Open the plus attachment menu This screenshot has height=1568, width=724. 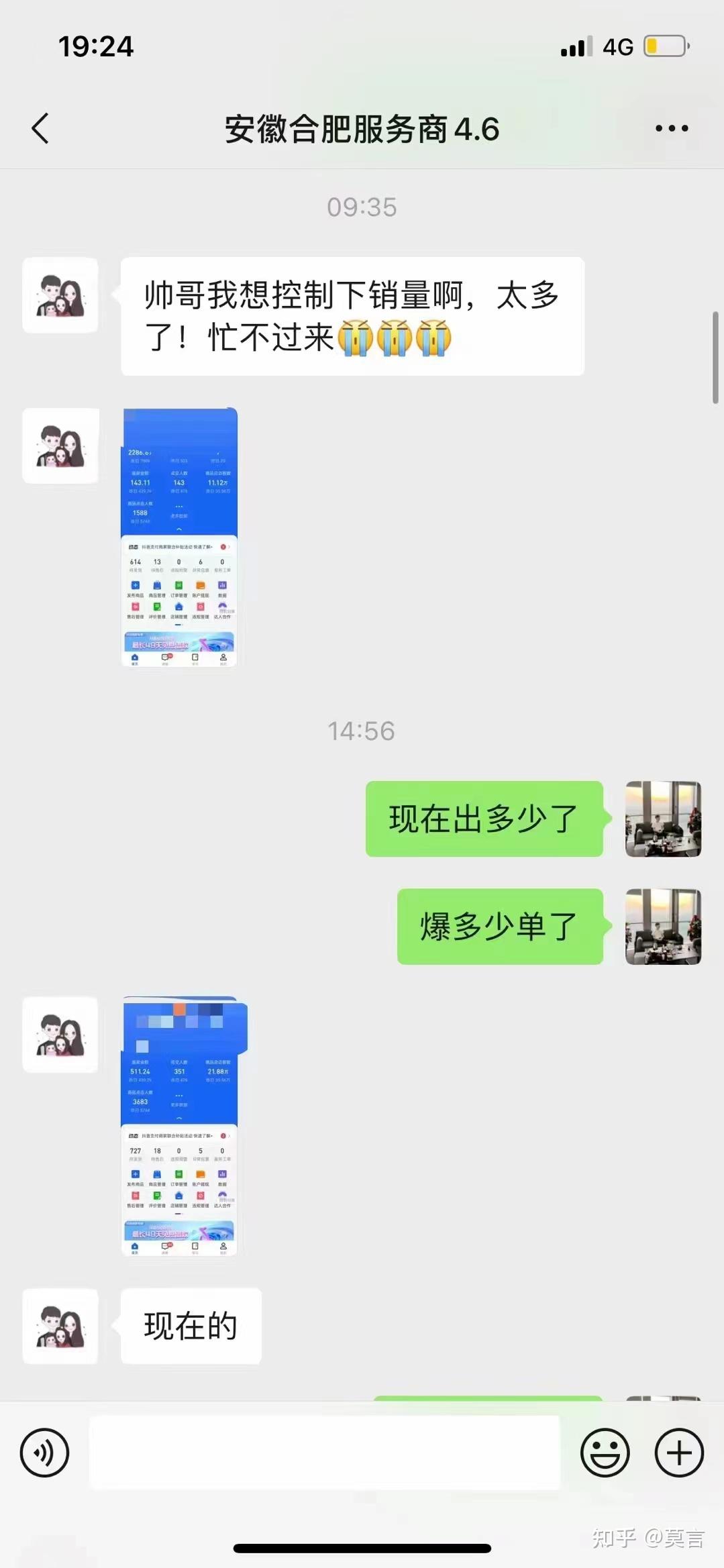click(679, 1453)
